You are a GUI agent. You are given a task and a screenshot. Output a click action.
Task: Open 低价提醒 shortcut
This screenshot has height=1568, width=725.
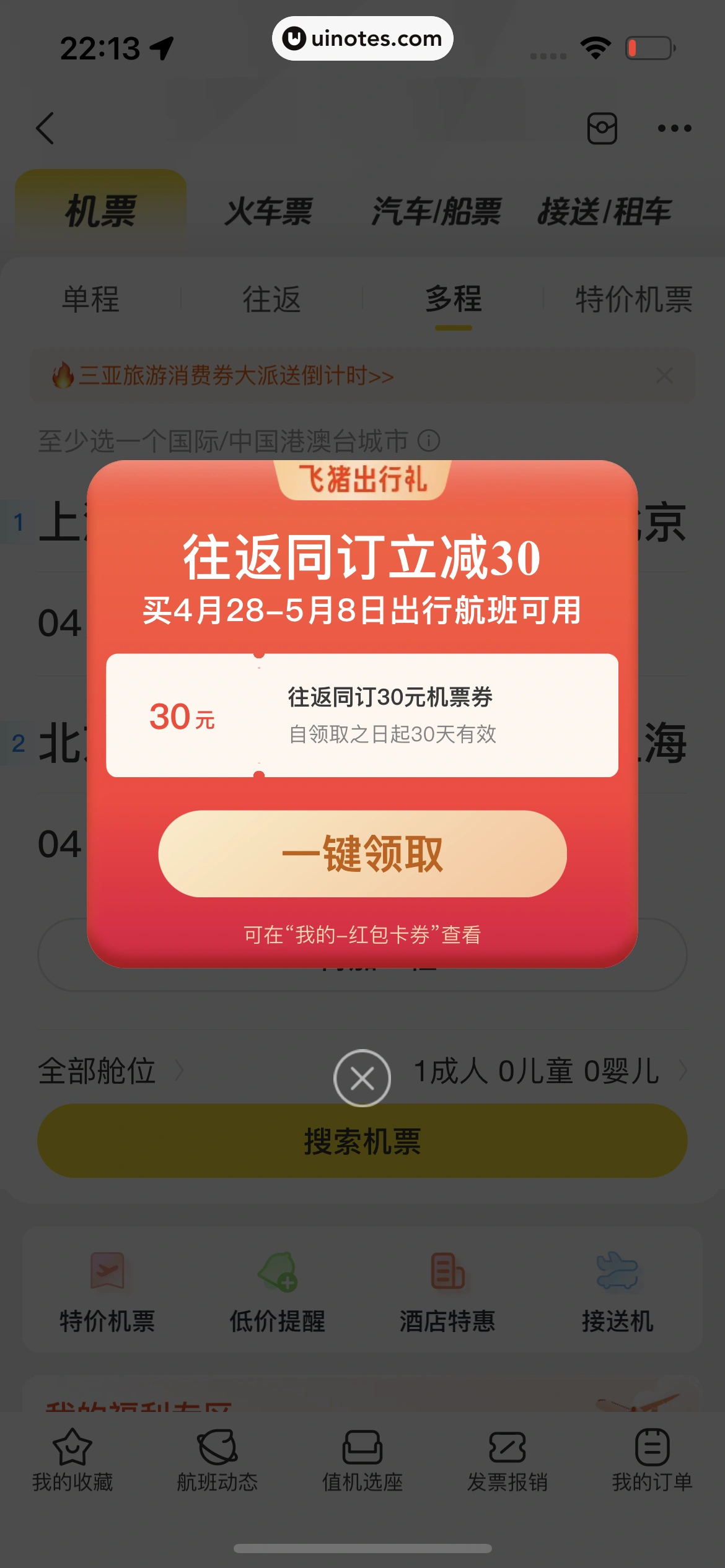click(x=277, y=1293)
